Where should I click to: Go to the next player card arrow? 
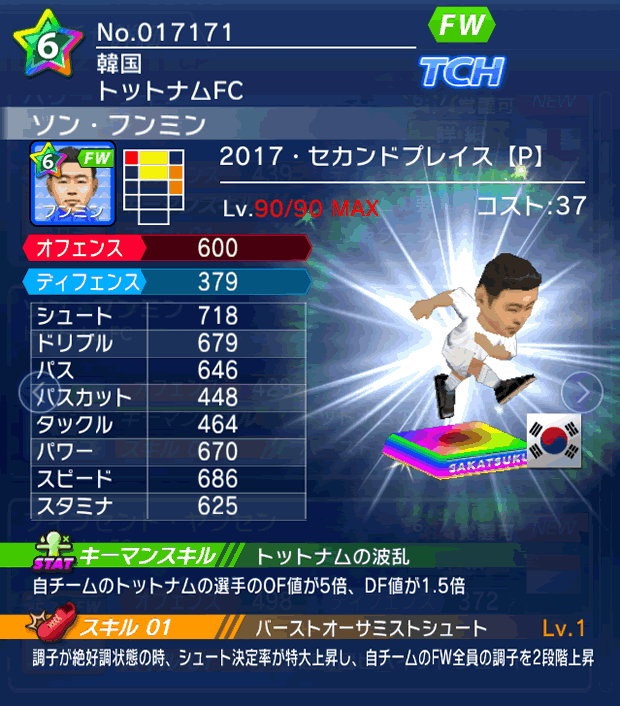[x=582, y=392]
